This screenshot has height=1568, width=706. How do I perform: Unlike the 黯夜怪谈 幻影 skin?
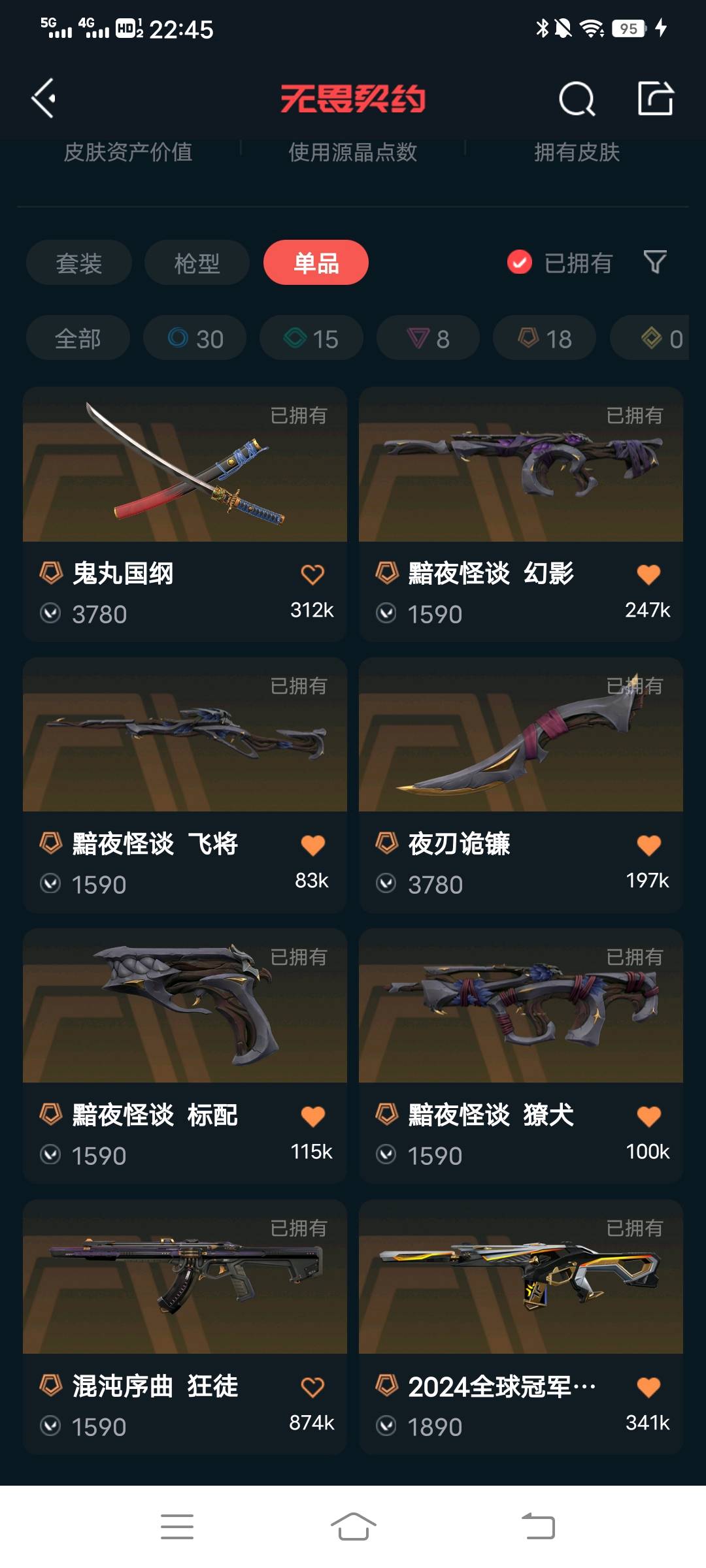(x=648, y=574)
